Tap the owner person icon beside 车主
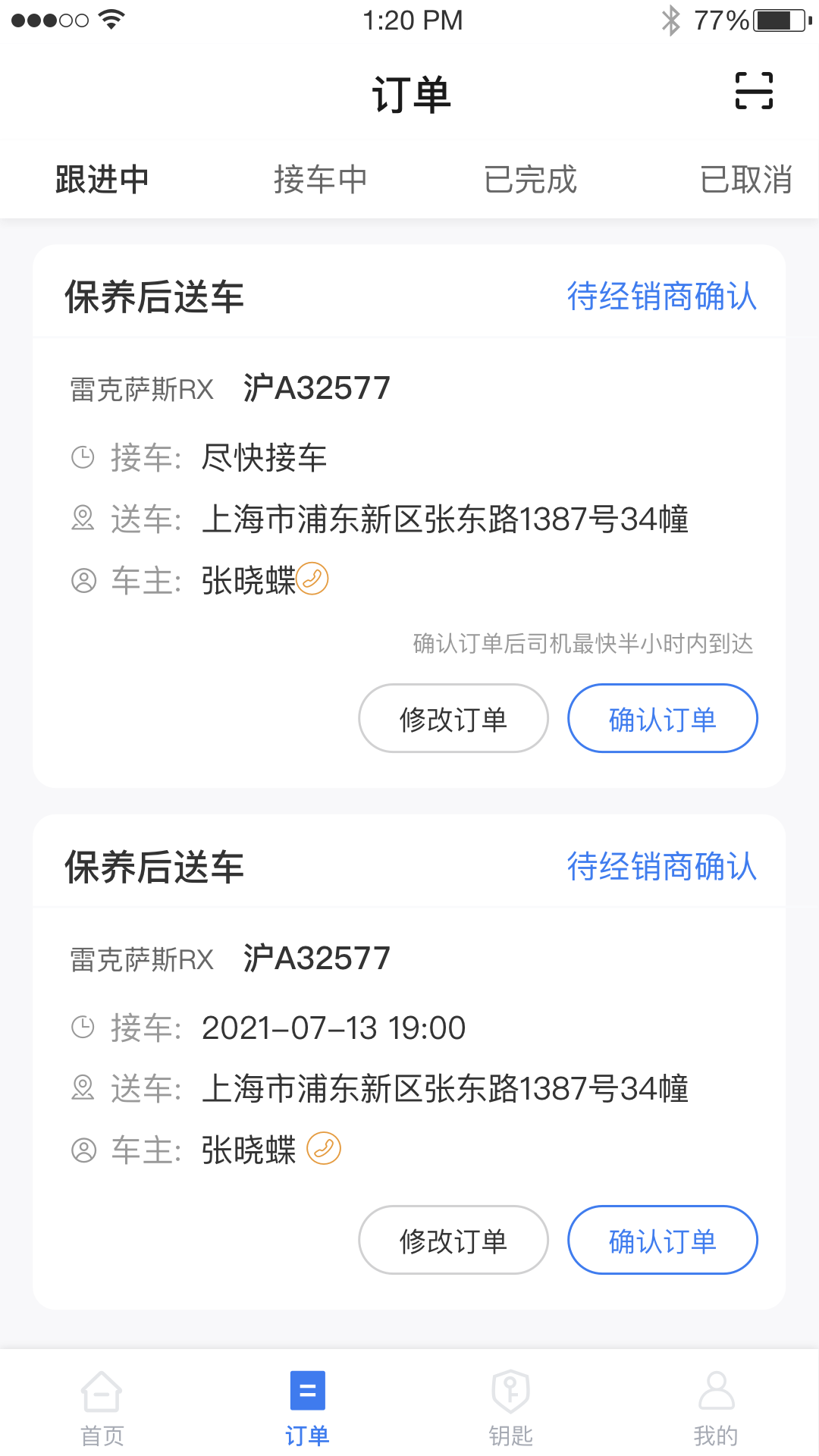The image size is (819, 1456). (83, 580)
